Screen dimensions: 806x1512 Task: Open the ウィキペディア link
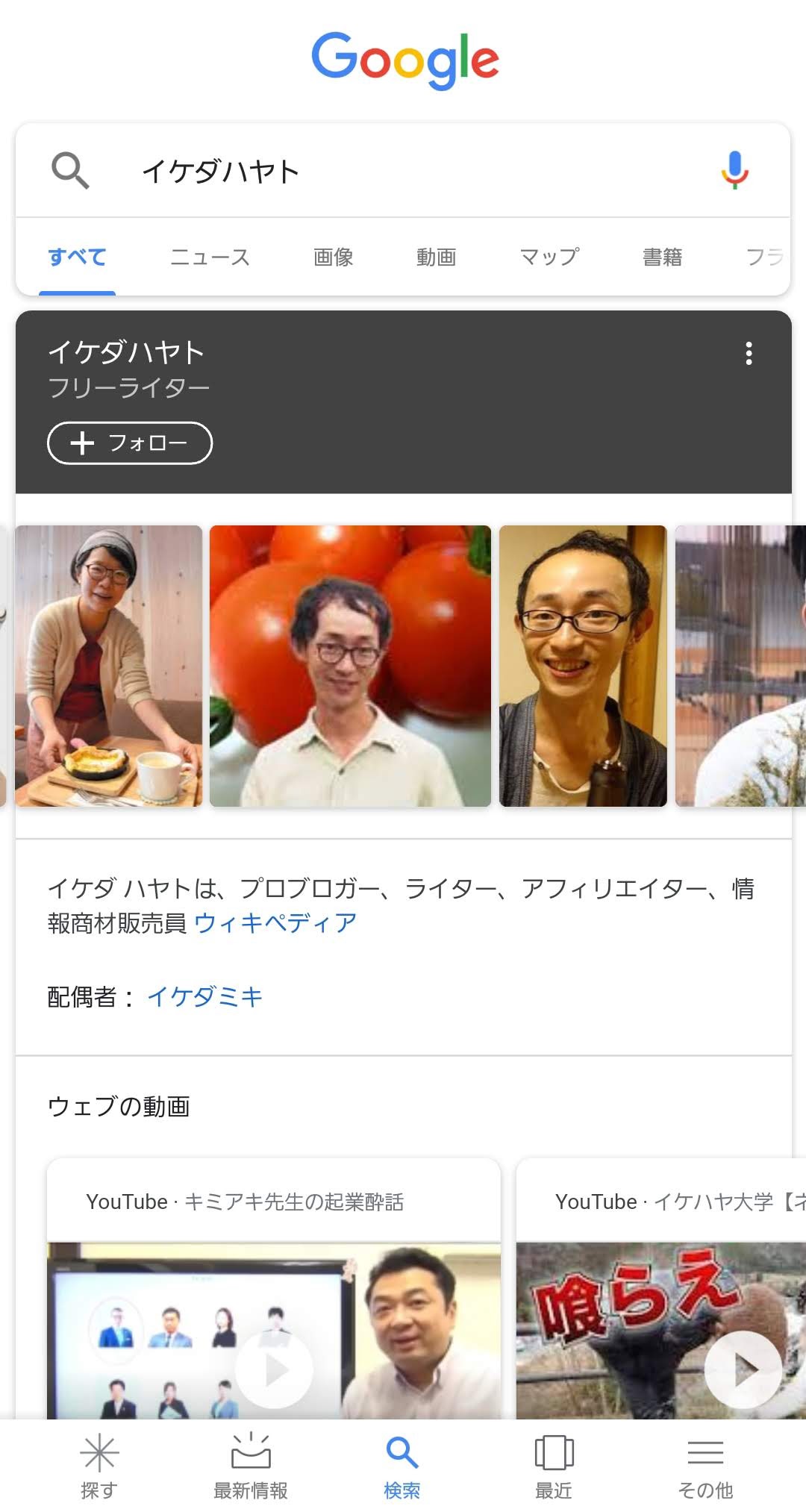(x=275, y=923)
